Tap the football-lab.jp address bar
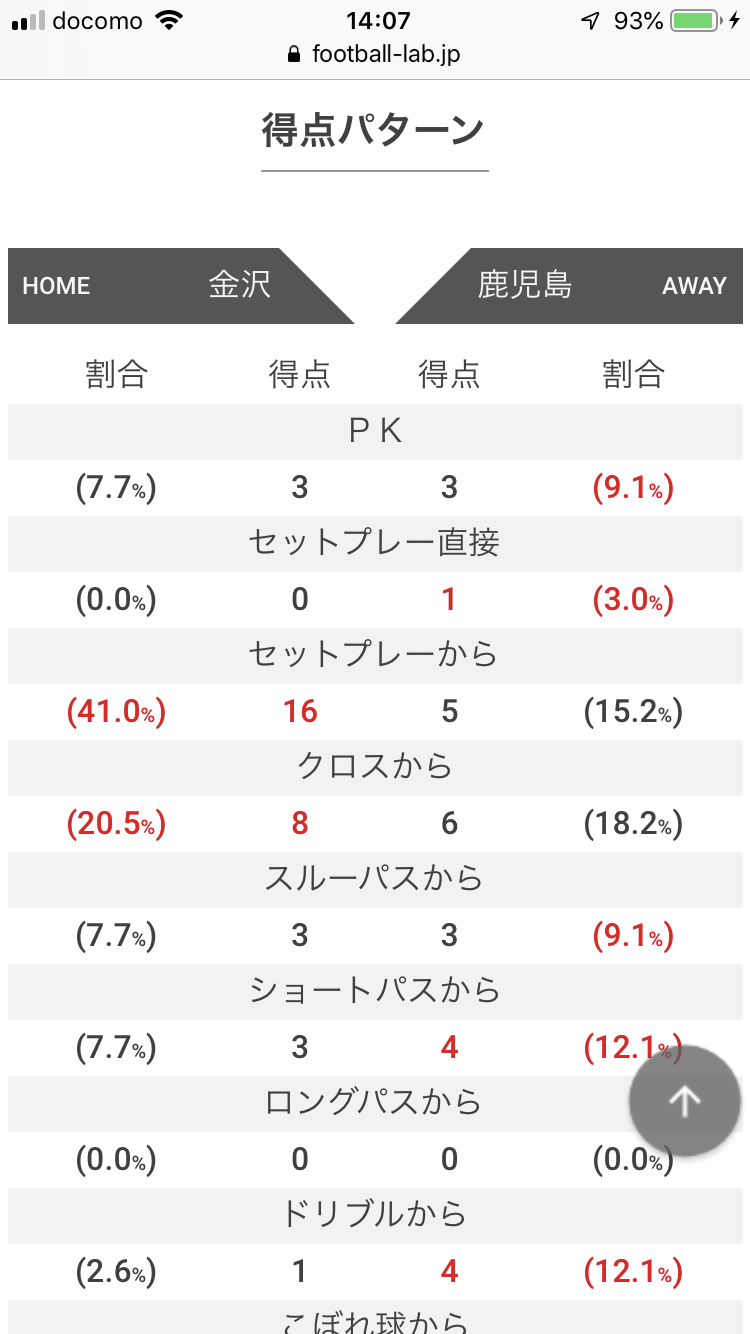The width and height of the screenshot is (750, 1334). (374, 54)
